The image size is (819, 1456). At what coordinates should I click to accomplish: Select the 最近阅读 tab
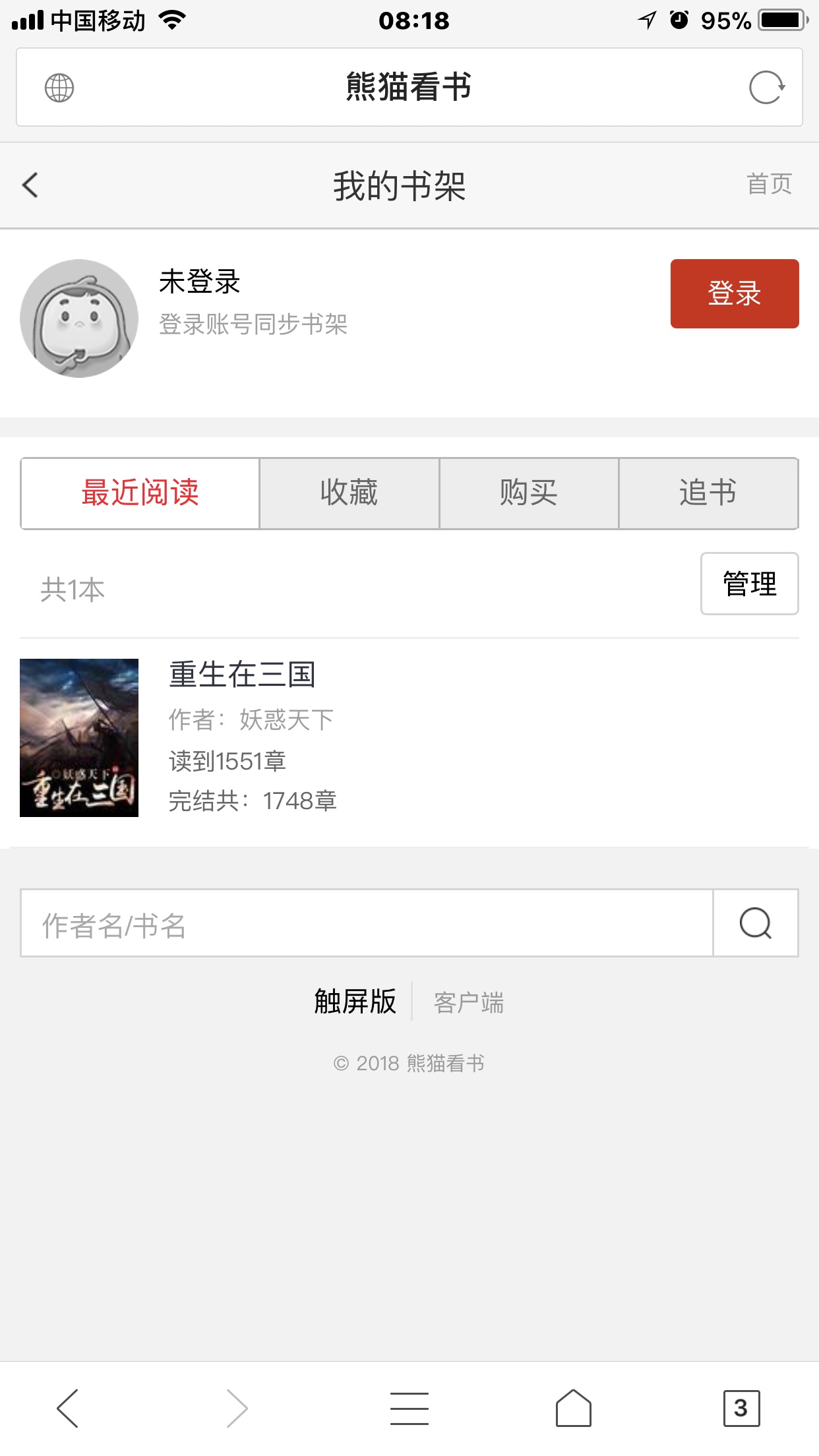pyautogui.click(x=140, y=493)
